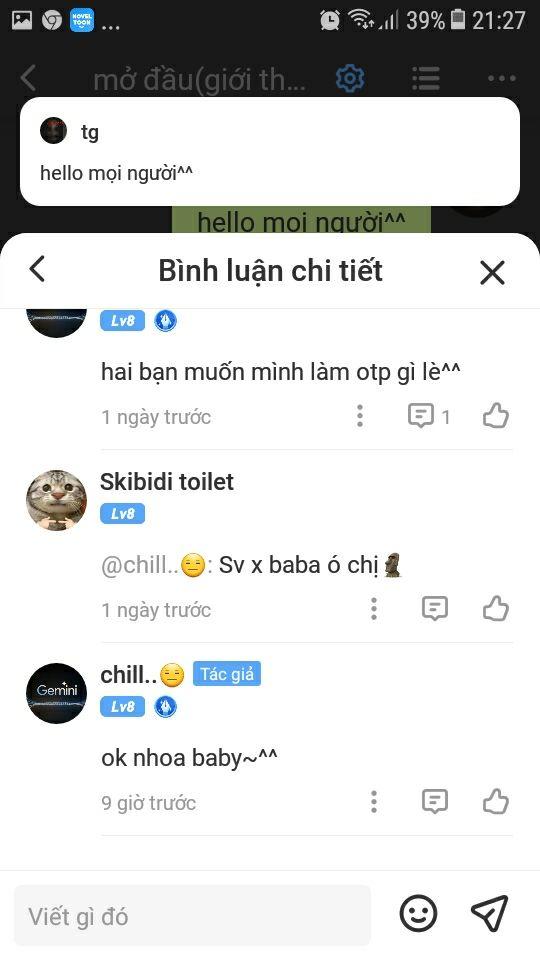
Task: Open chill..'s Gemini avatar
Action: tap(56, 693)
